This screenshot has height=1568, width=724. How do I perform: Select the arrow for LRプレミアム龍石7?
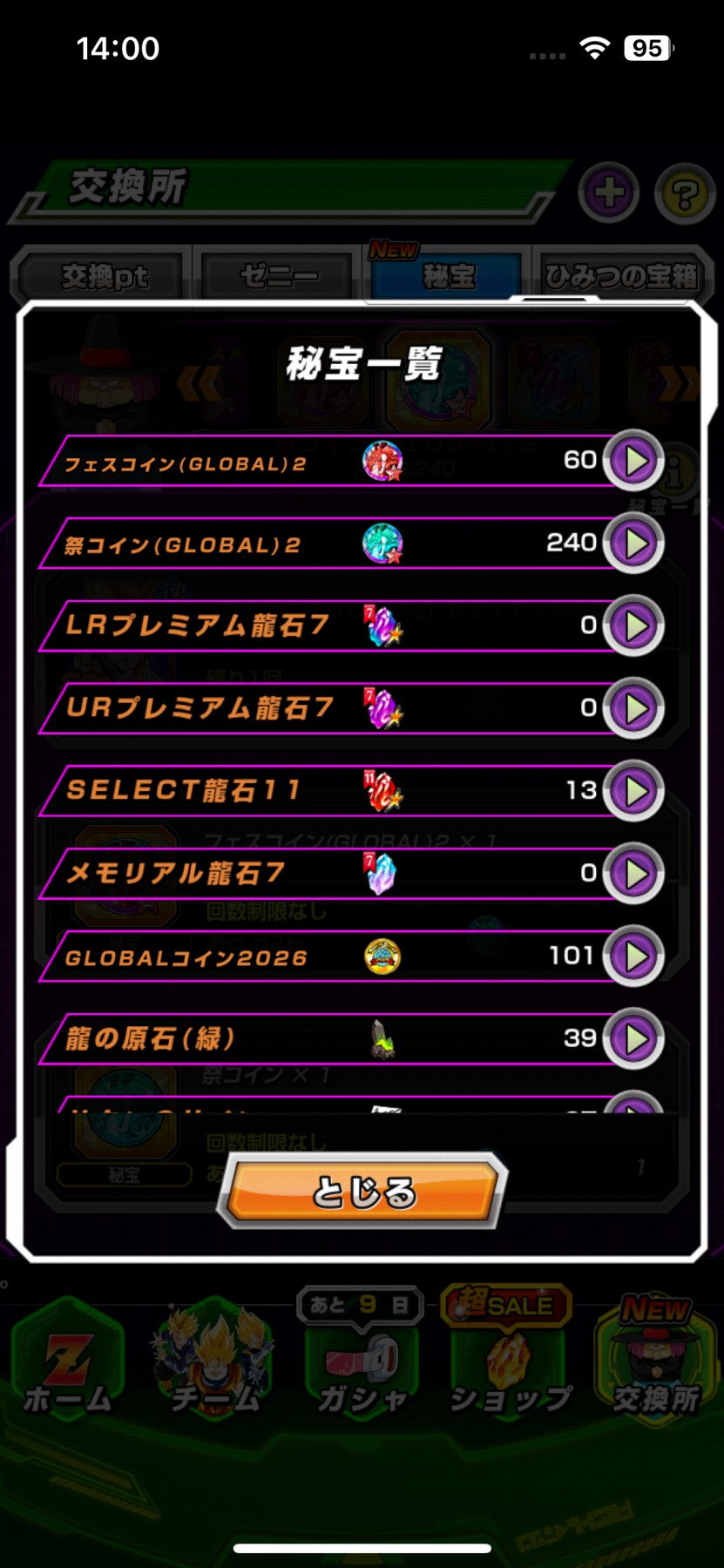(x=634, y=625)
